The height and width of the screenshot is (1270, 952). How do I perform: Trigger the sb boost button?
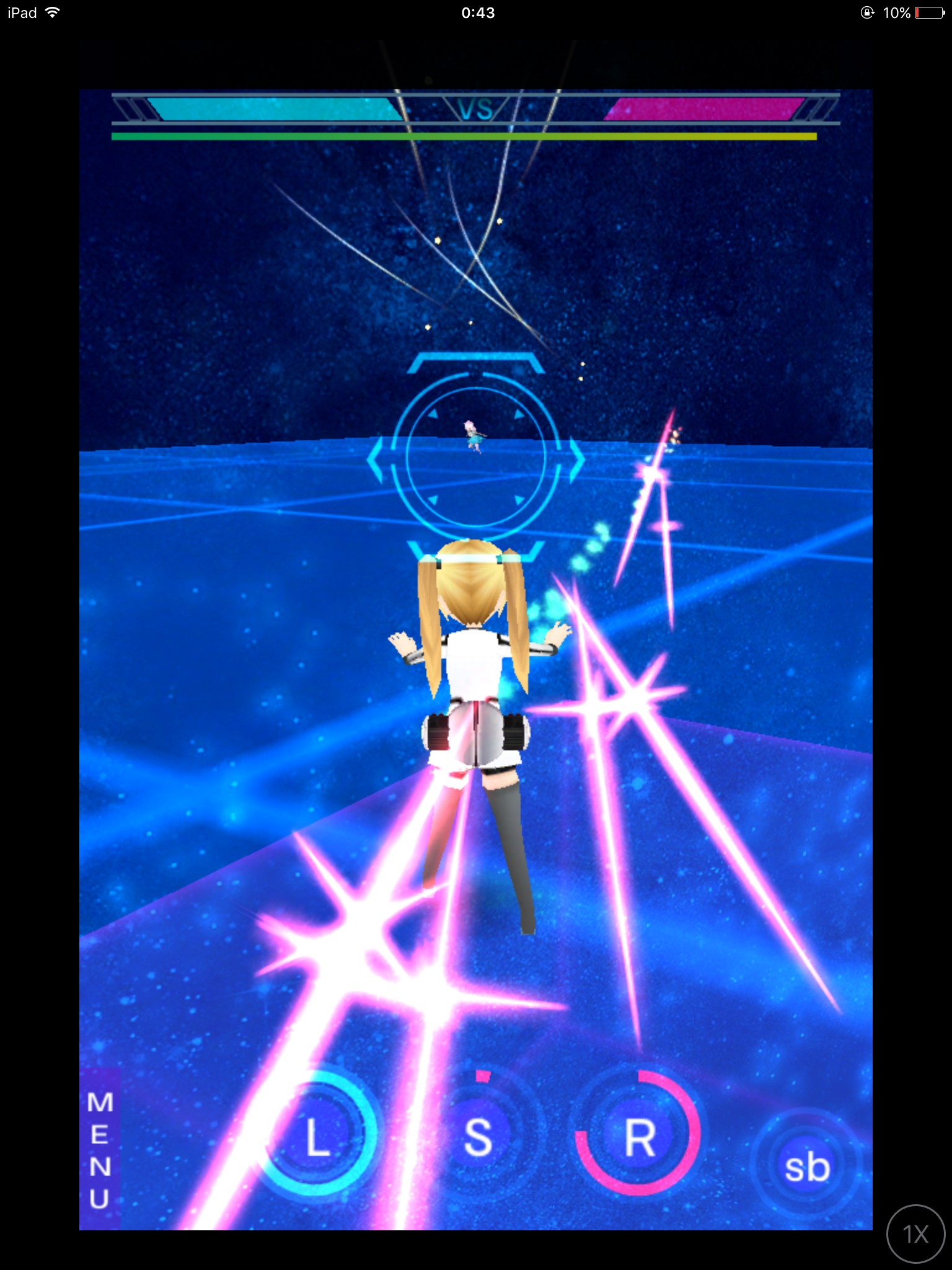tap(806, 1168)
